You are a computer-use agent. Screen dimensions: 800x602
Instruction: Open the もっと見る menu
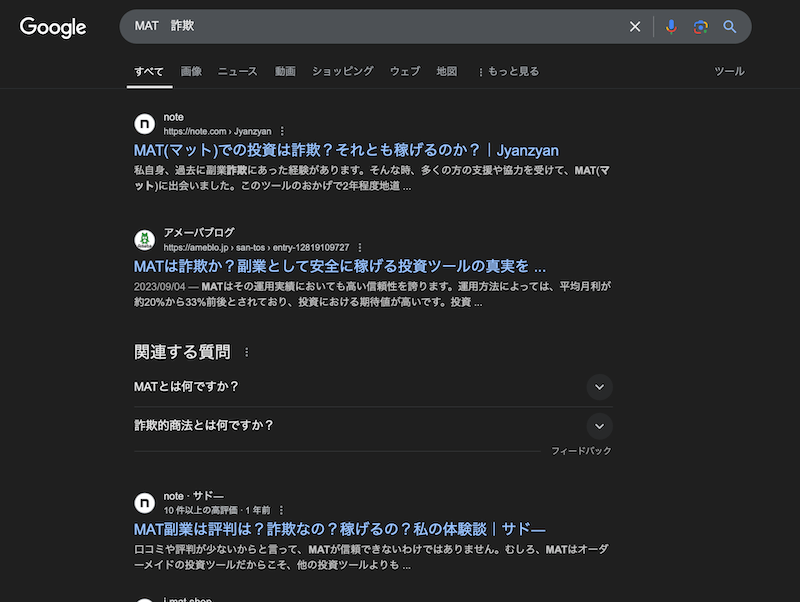[x=509, y=71]
